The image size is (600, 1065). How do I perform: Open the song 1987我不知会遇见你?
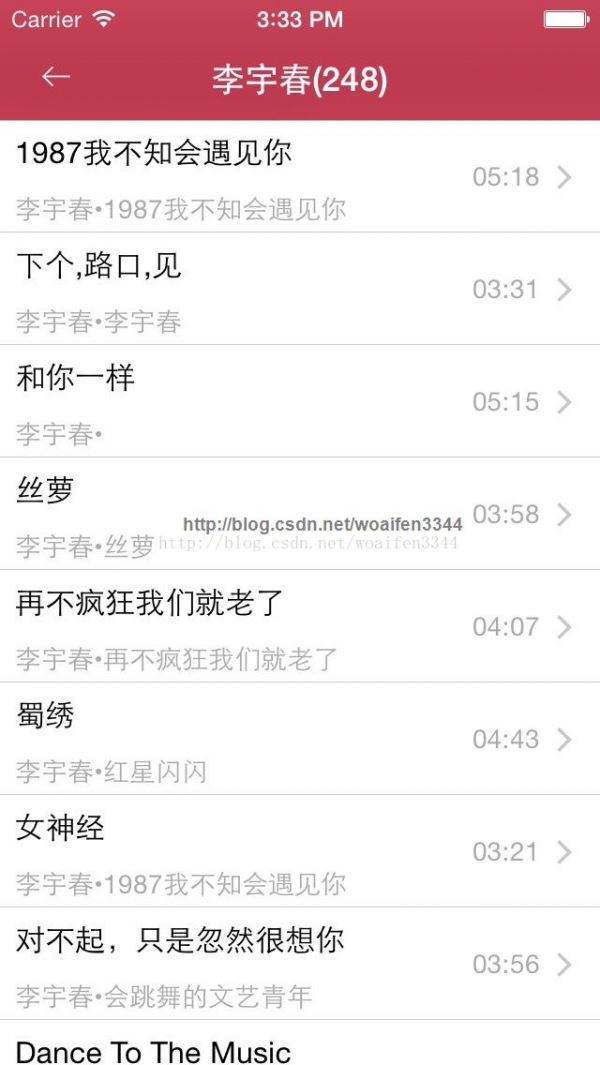tap(300, 177)
